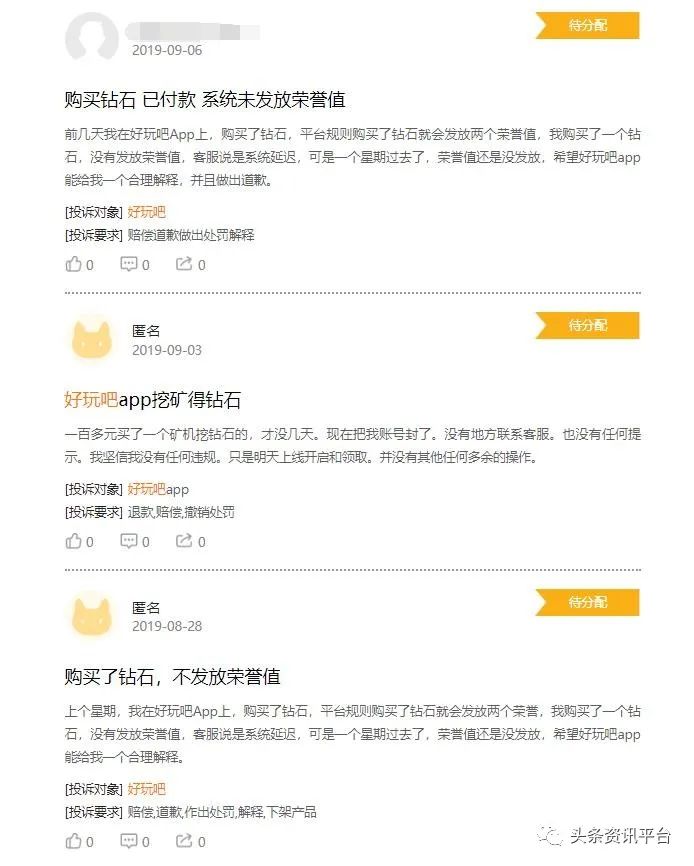View the 好玩吧 target in the 2019-08-28 complaint

point(146,789)
